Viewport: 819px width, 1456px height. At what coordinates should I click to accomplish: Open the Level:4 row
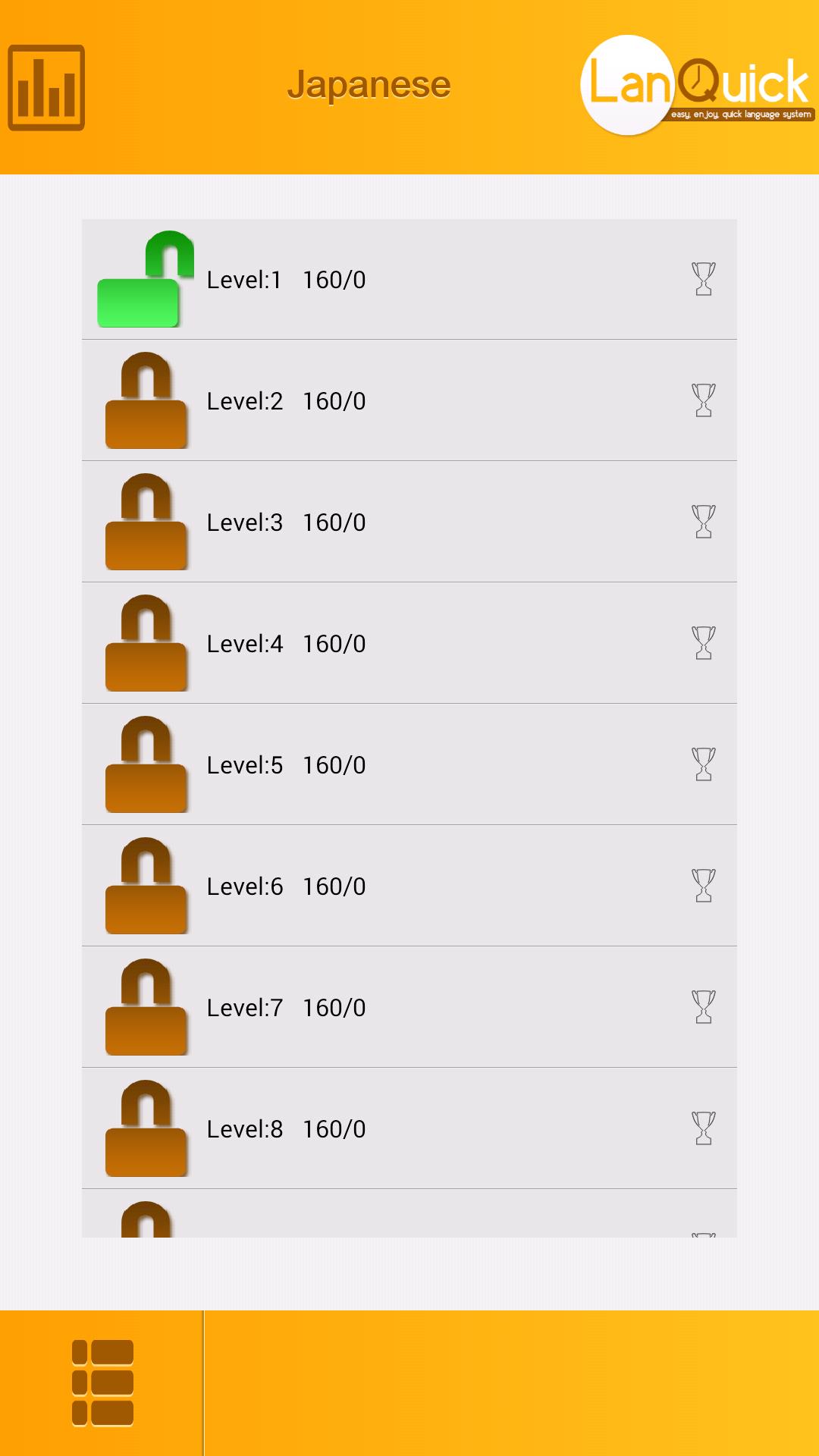point(409,644)
